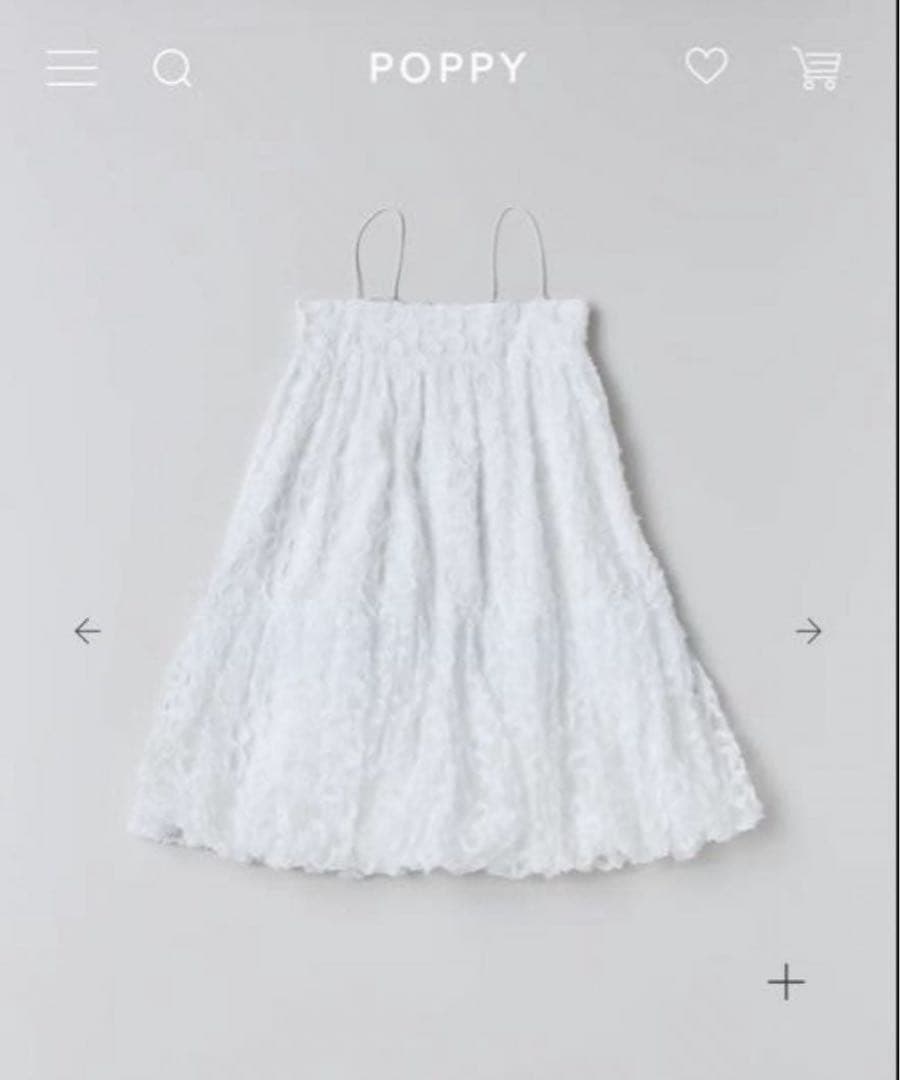Select the dress image in the gallery
900x1080 pixels.
click(450, 560)
